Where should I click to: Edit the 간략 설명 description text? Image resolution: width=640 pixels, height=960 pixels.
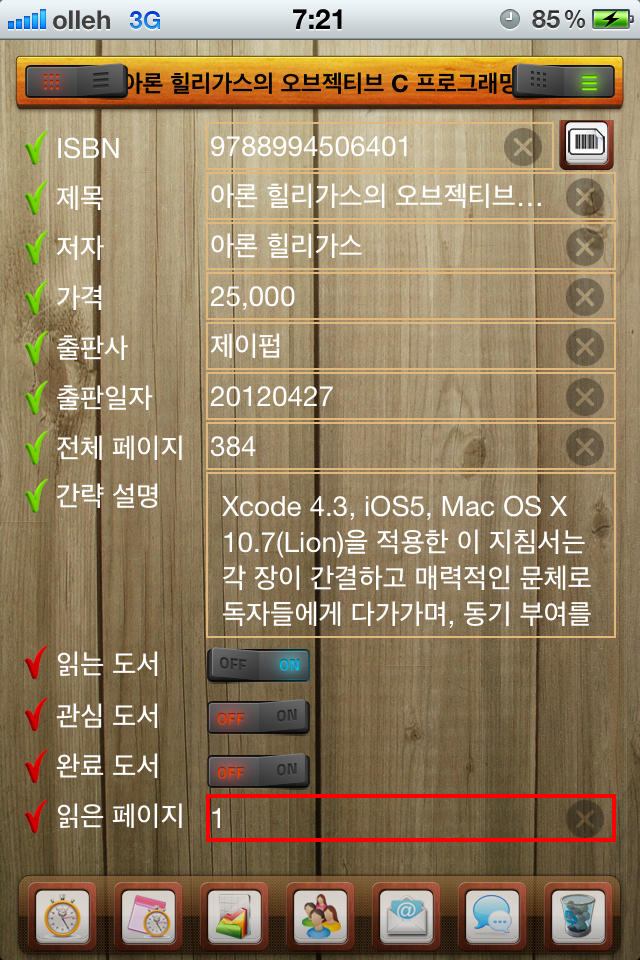(x=409, y=556)
